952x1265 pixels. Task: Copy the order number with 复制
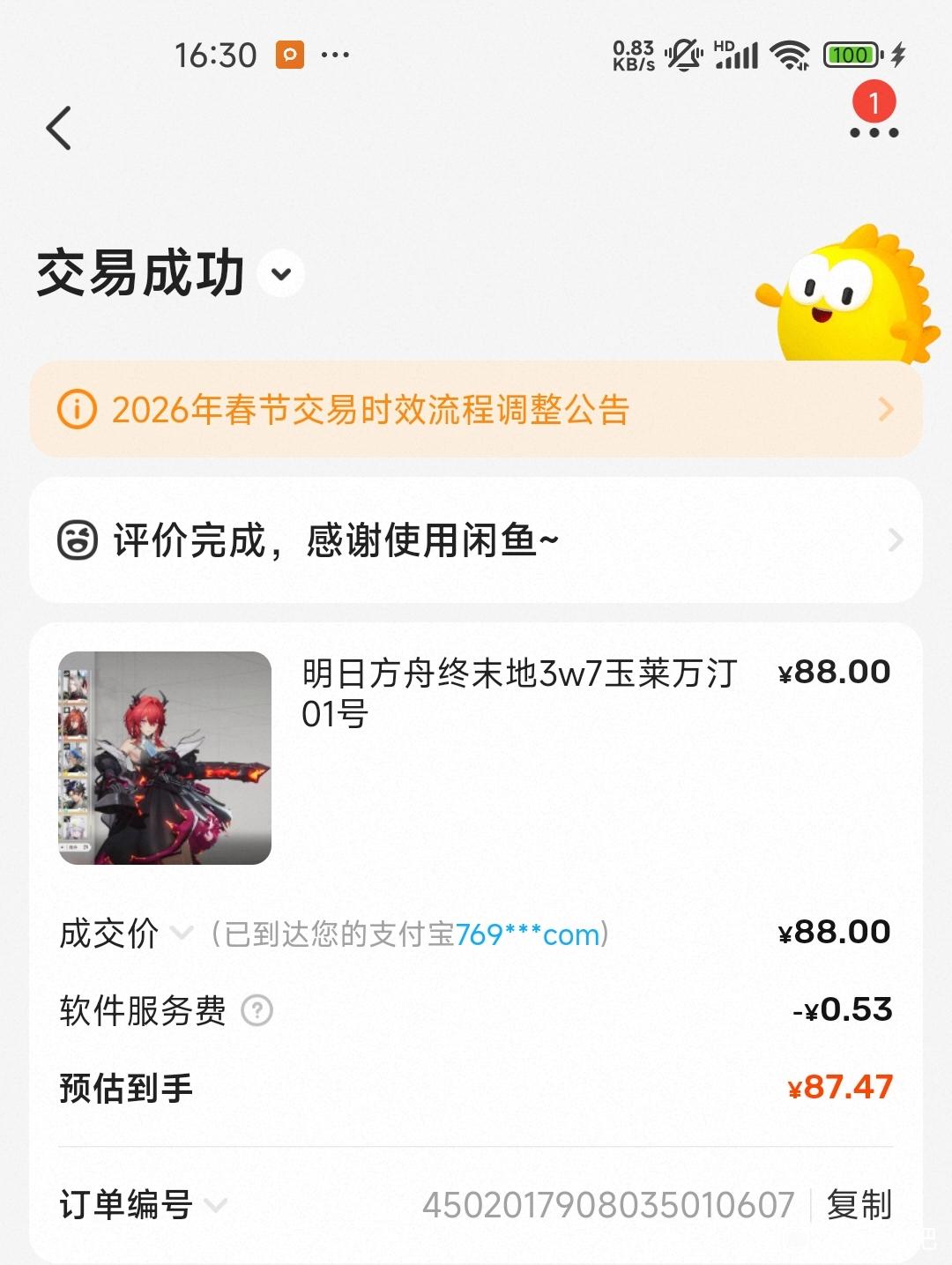[859, 1204]
